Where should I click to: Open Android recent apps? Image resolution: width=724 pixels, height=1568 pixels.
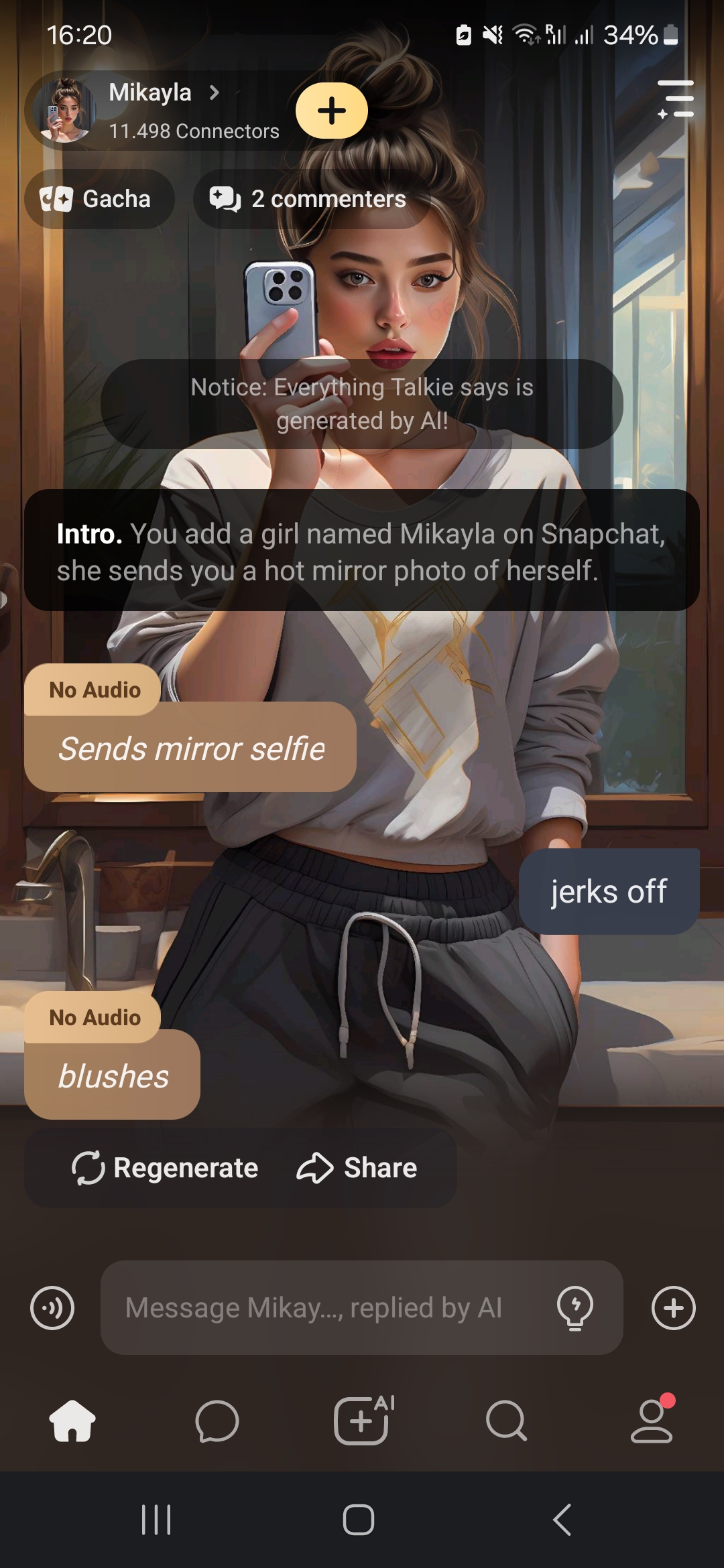156,1520
